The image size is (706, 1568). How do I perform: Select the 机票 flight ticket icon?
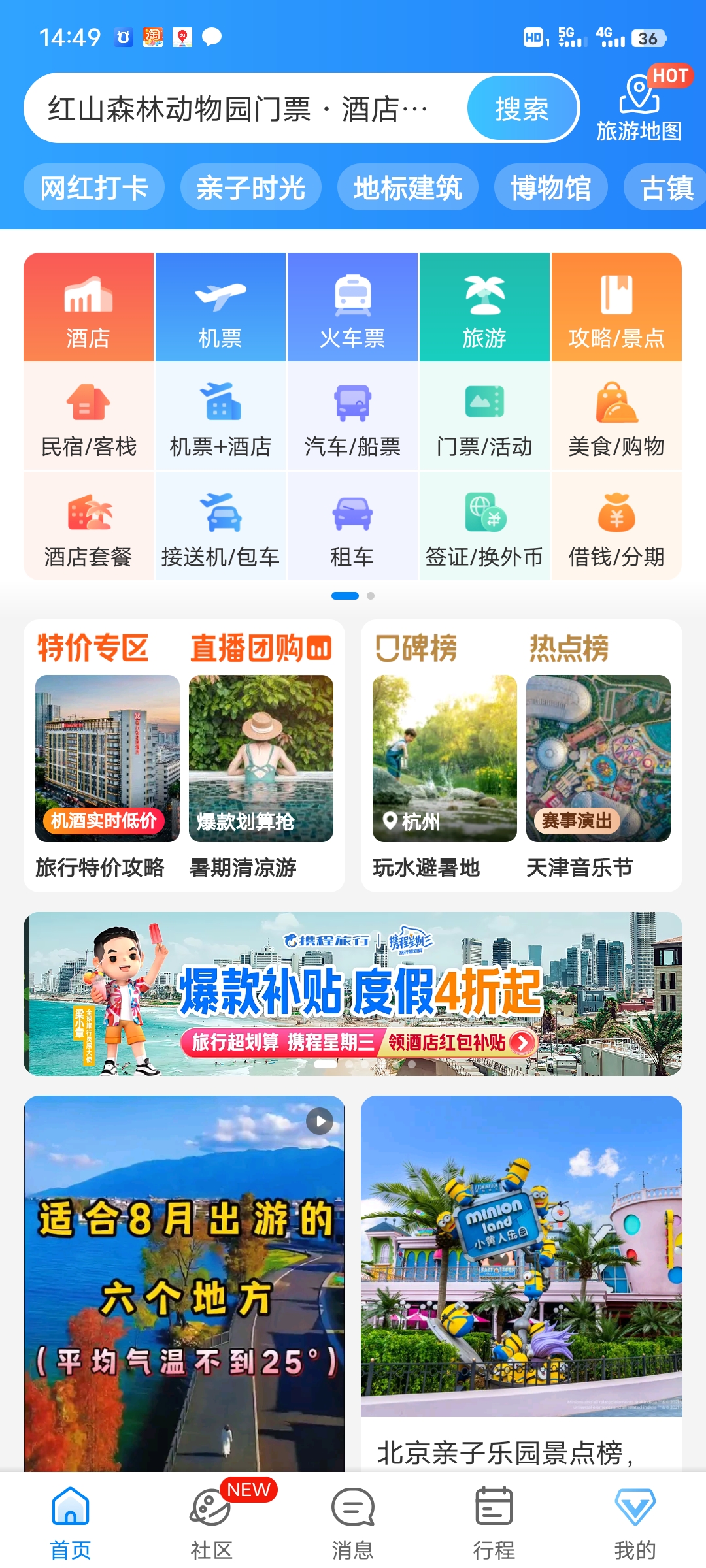(220, 307)
